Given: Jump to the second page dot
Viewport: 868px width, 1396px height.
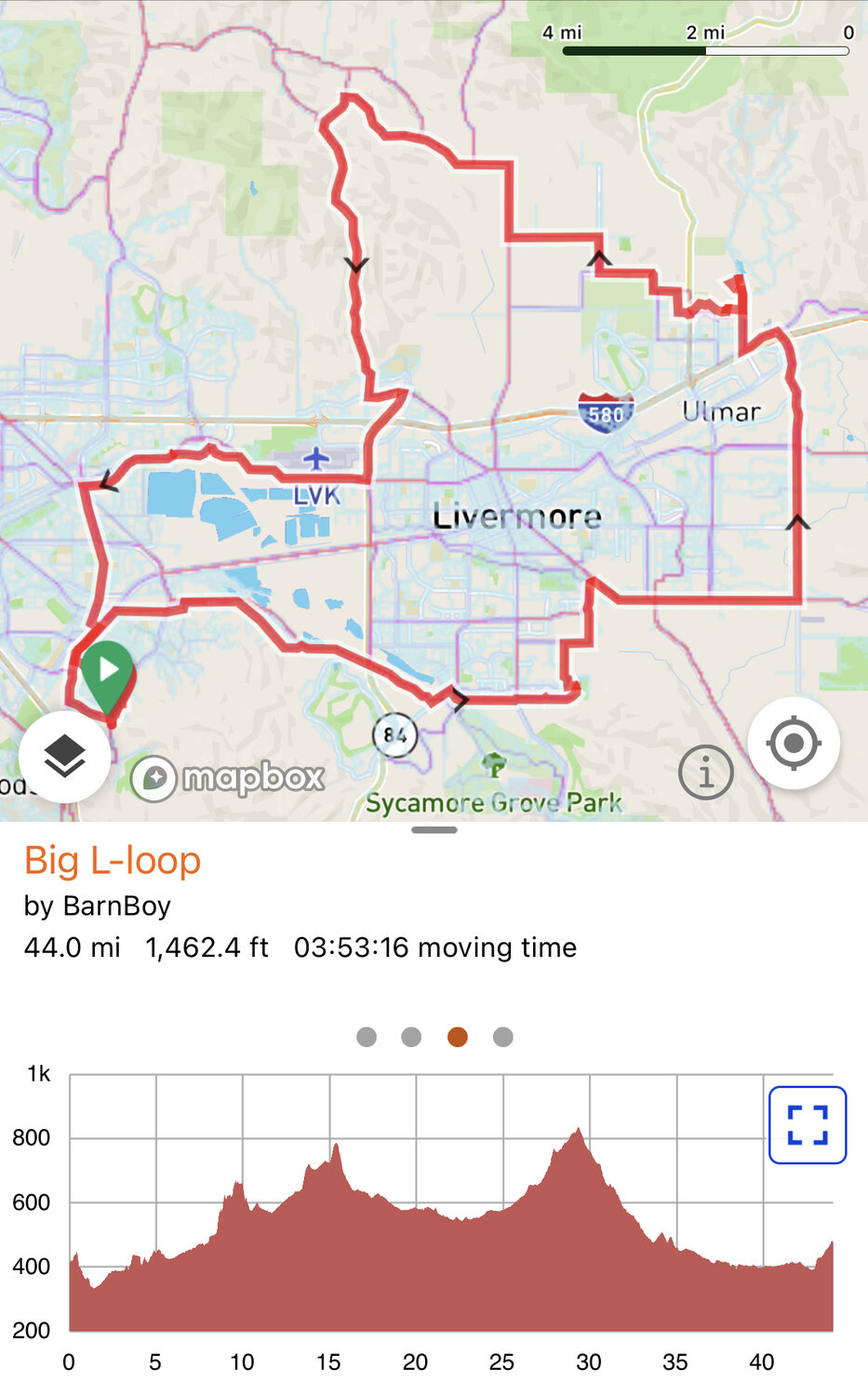Looking at the screenshot, I should pos(411,1037).
